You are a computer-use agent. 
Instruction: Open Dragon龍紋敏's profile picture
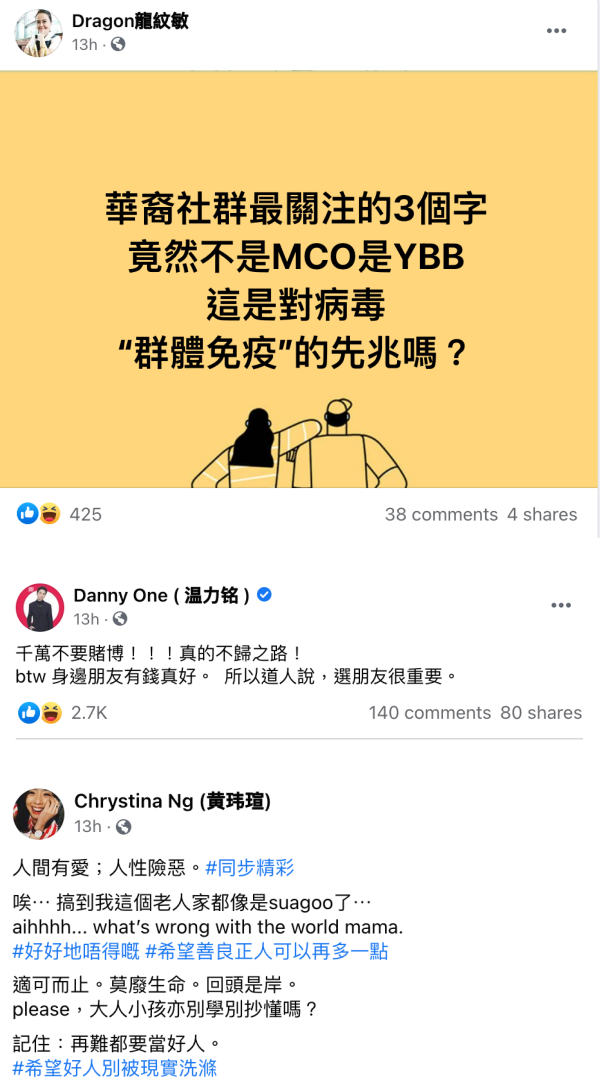[x=39, y=33]
